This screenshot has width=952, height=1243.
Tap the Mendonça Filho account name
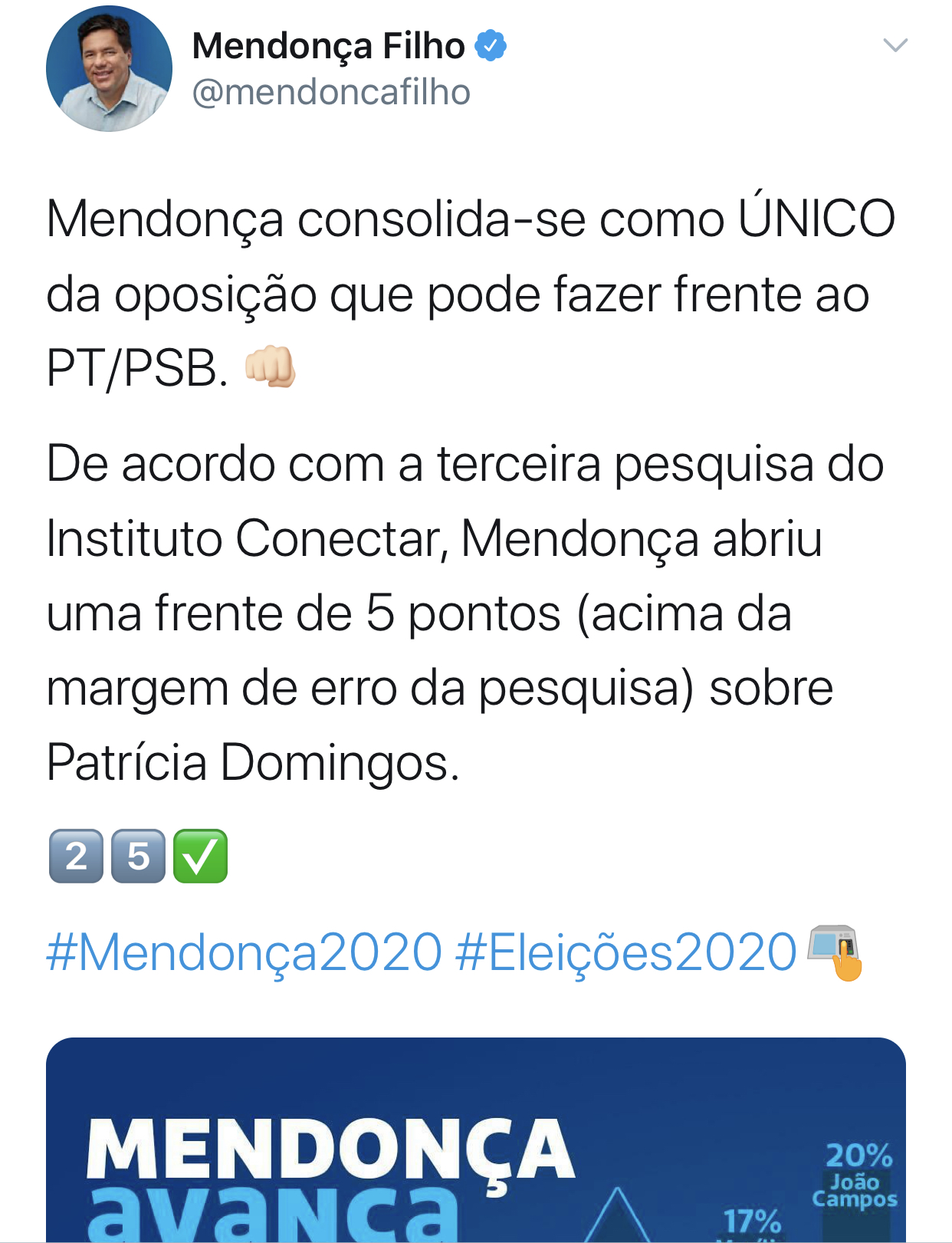tap(328, 46)
